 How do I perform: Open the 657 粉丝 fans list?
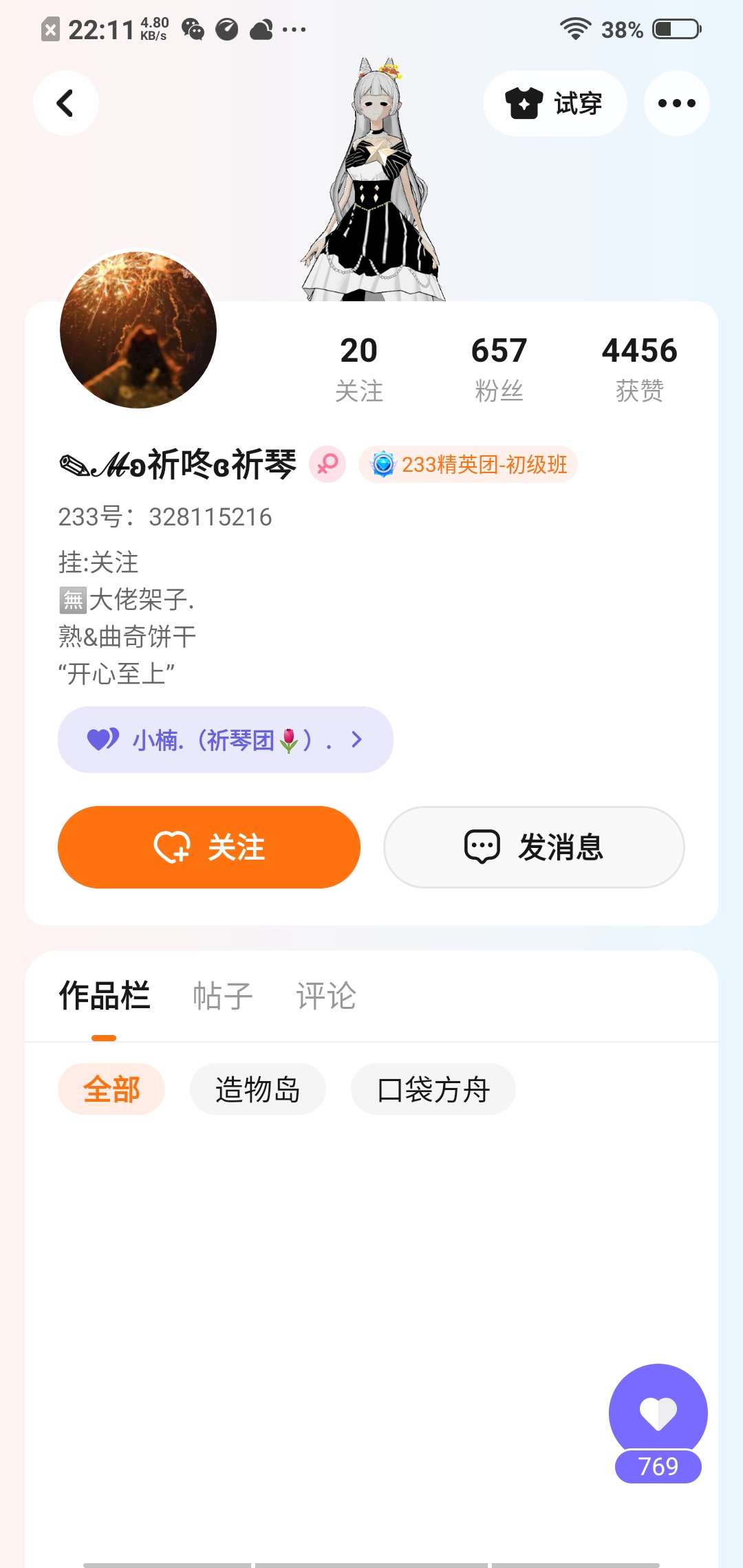coord(499,369)
